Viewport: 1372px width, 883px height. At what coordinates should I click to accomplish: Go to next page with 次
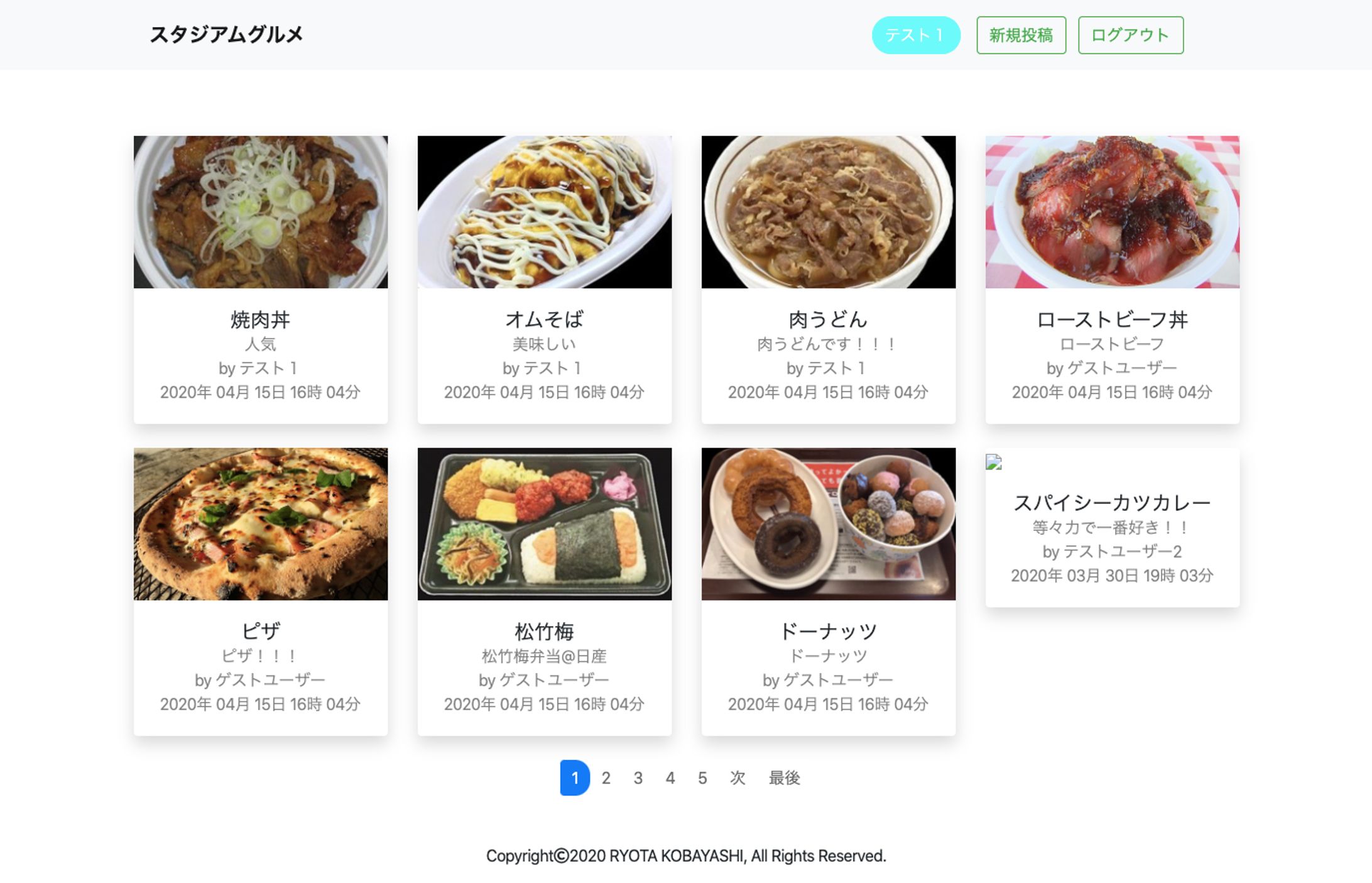[738, 777]
